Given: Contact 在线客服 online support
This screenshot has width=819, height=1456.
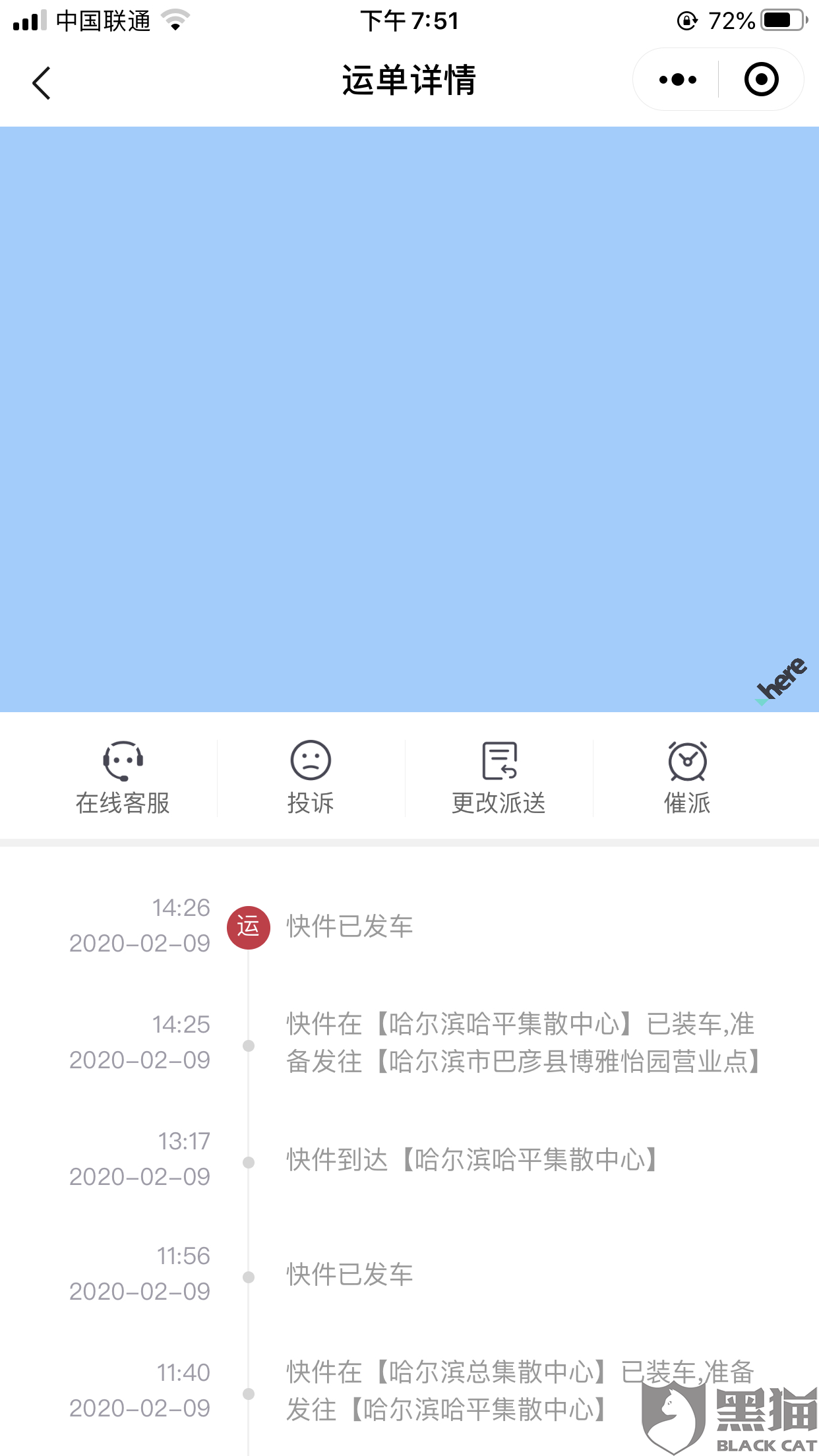Looking at the screenshot, I should pyautogui.click(x=123, y=778).
